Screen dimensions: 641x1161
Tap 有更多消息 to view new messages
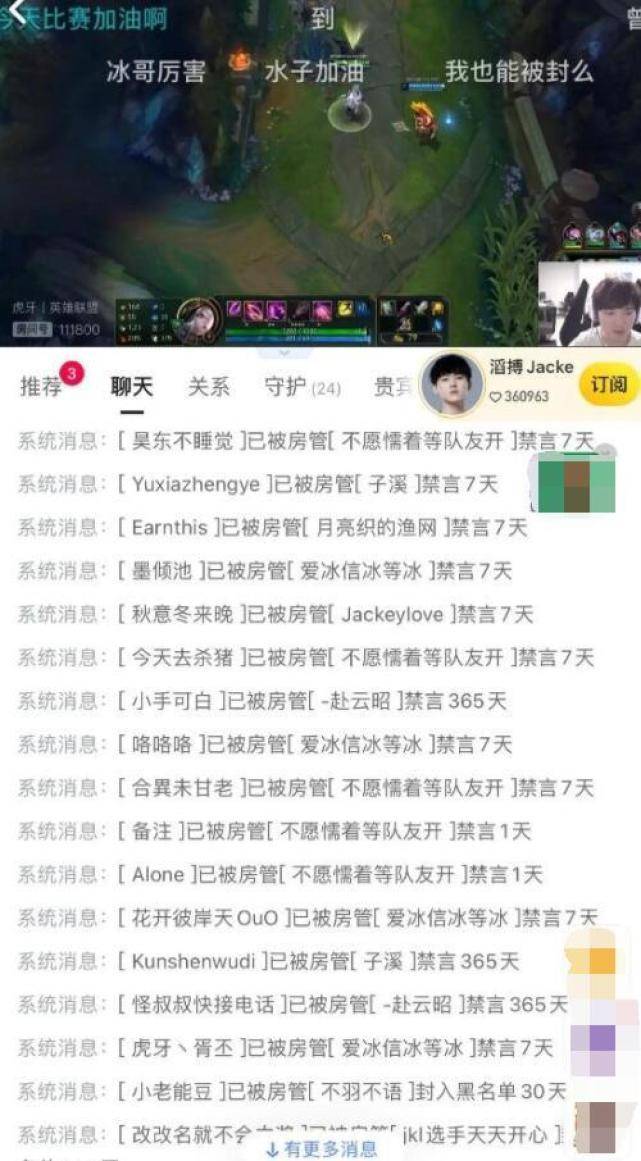tap(321, 1149)
